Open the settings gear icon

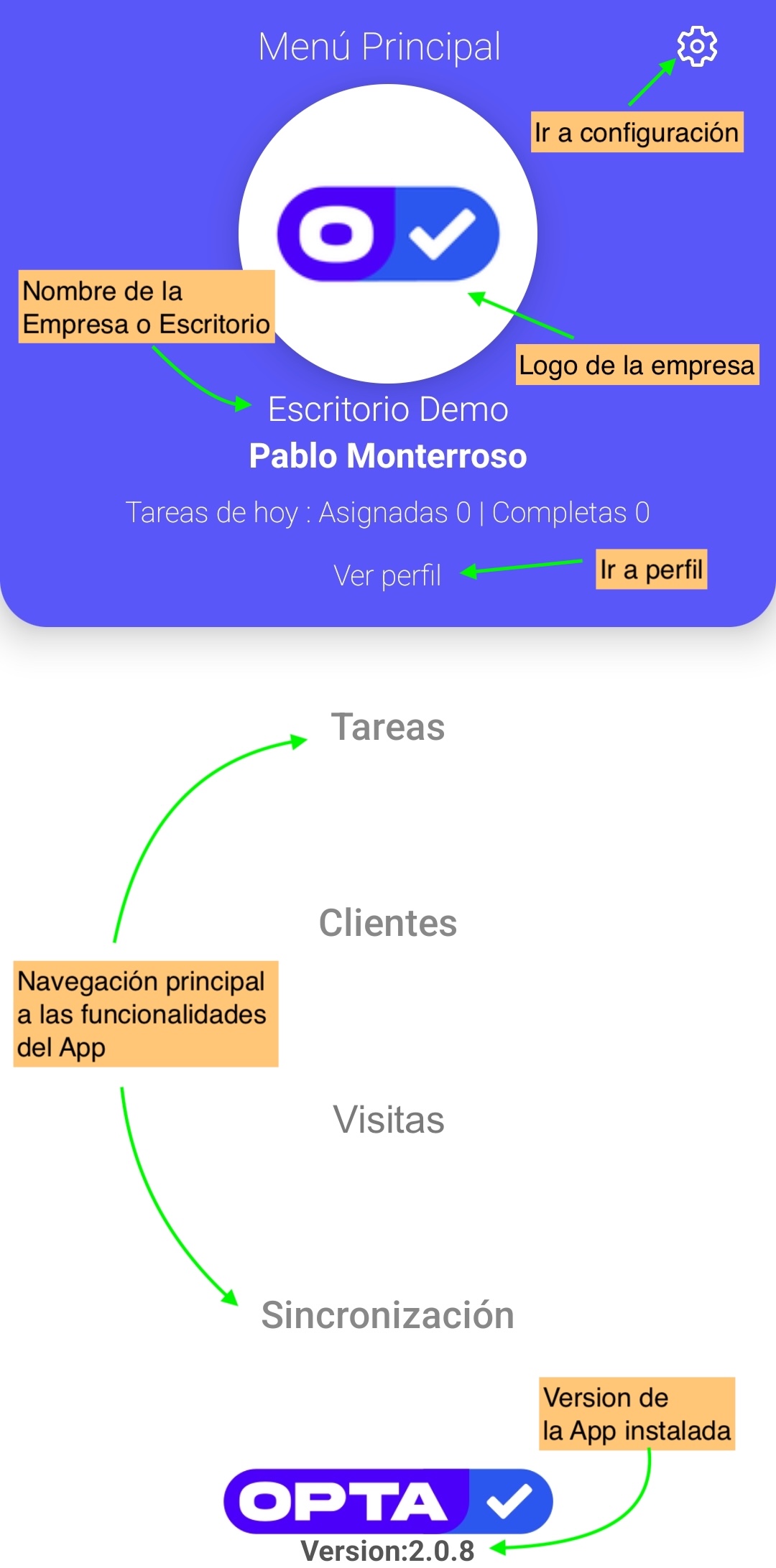696,47
